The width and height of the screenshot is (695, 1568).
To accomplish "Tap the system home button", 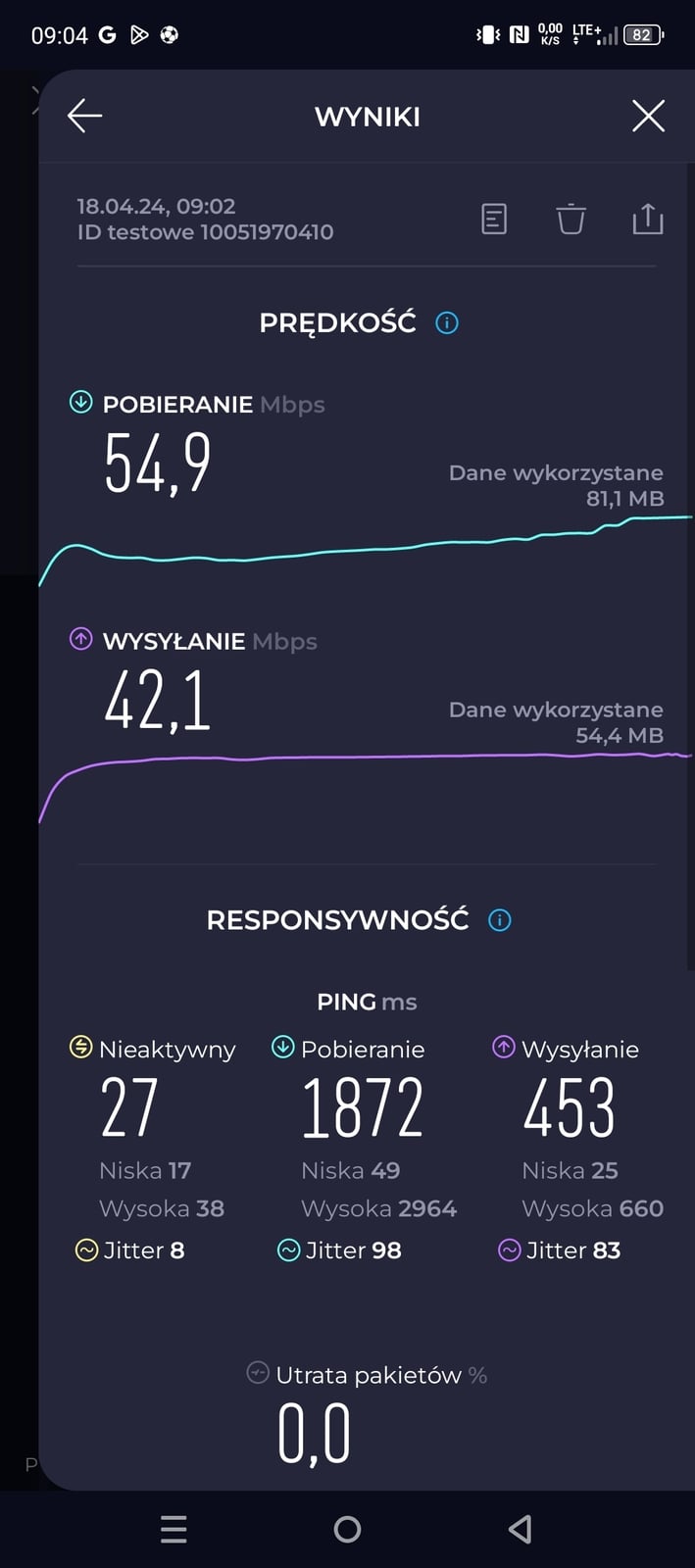I will [x=347, y=1529].
